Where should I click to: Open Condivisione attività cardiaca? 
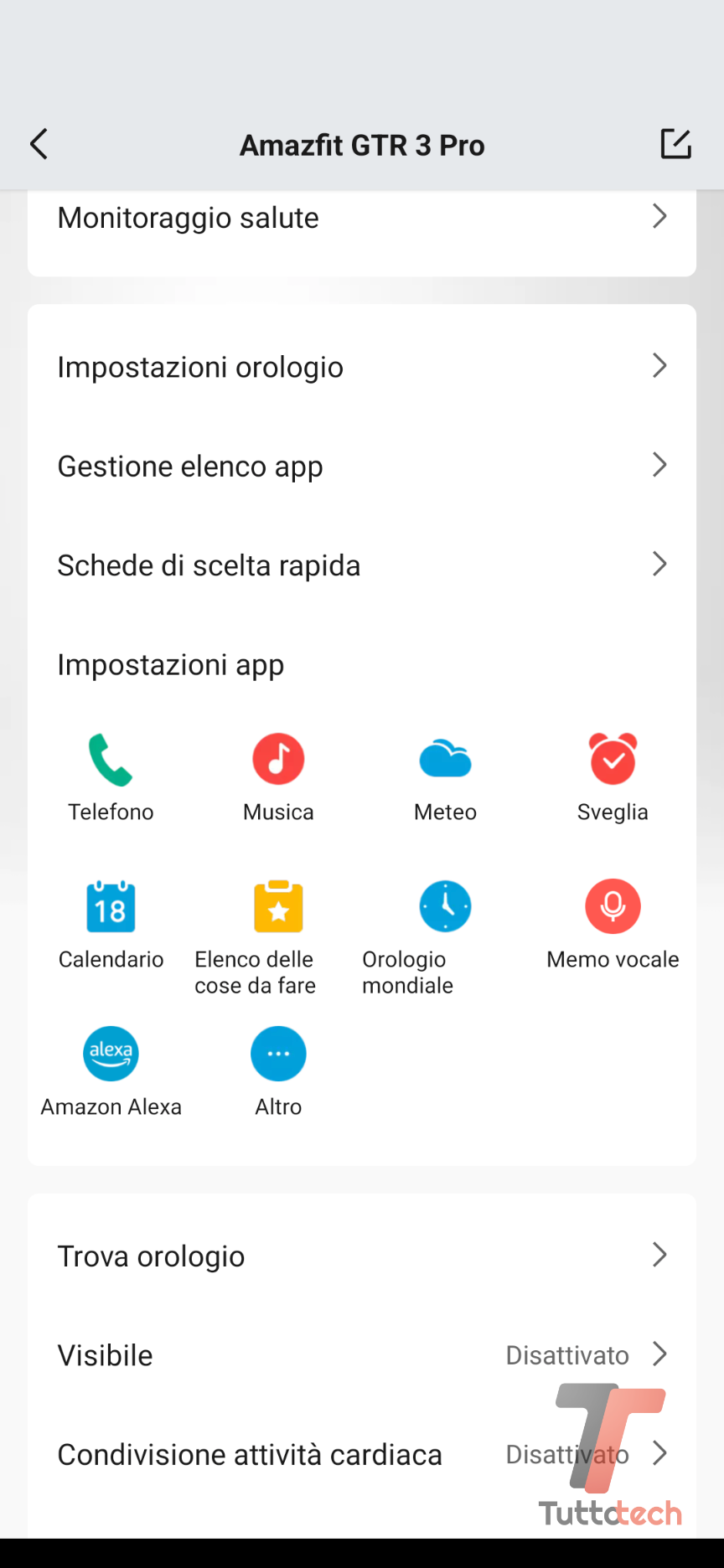tap(362, 1455)
